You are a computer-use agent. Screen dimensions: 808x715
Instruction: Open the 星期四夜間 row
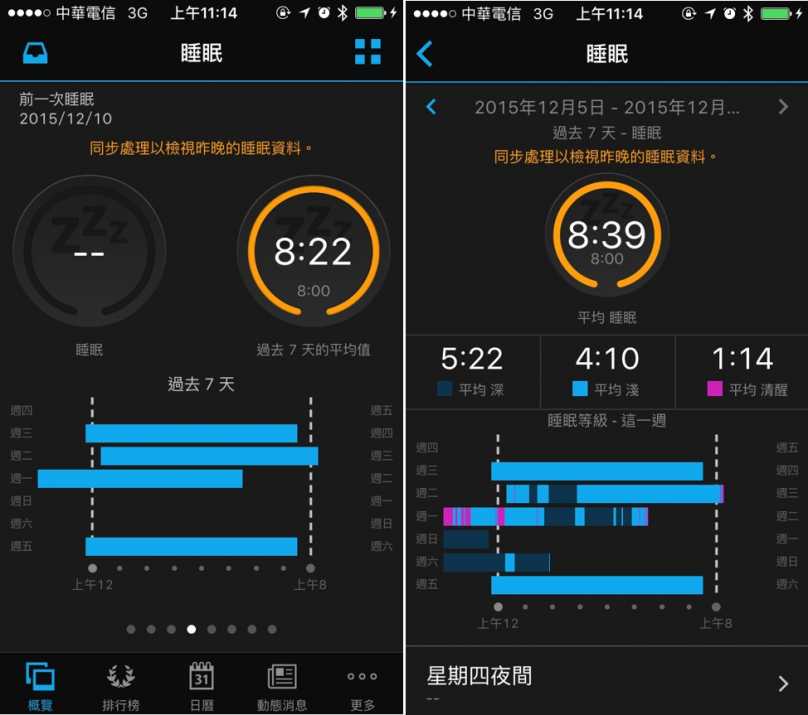click(606, 683)
